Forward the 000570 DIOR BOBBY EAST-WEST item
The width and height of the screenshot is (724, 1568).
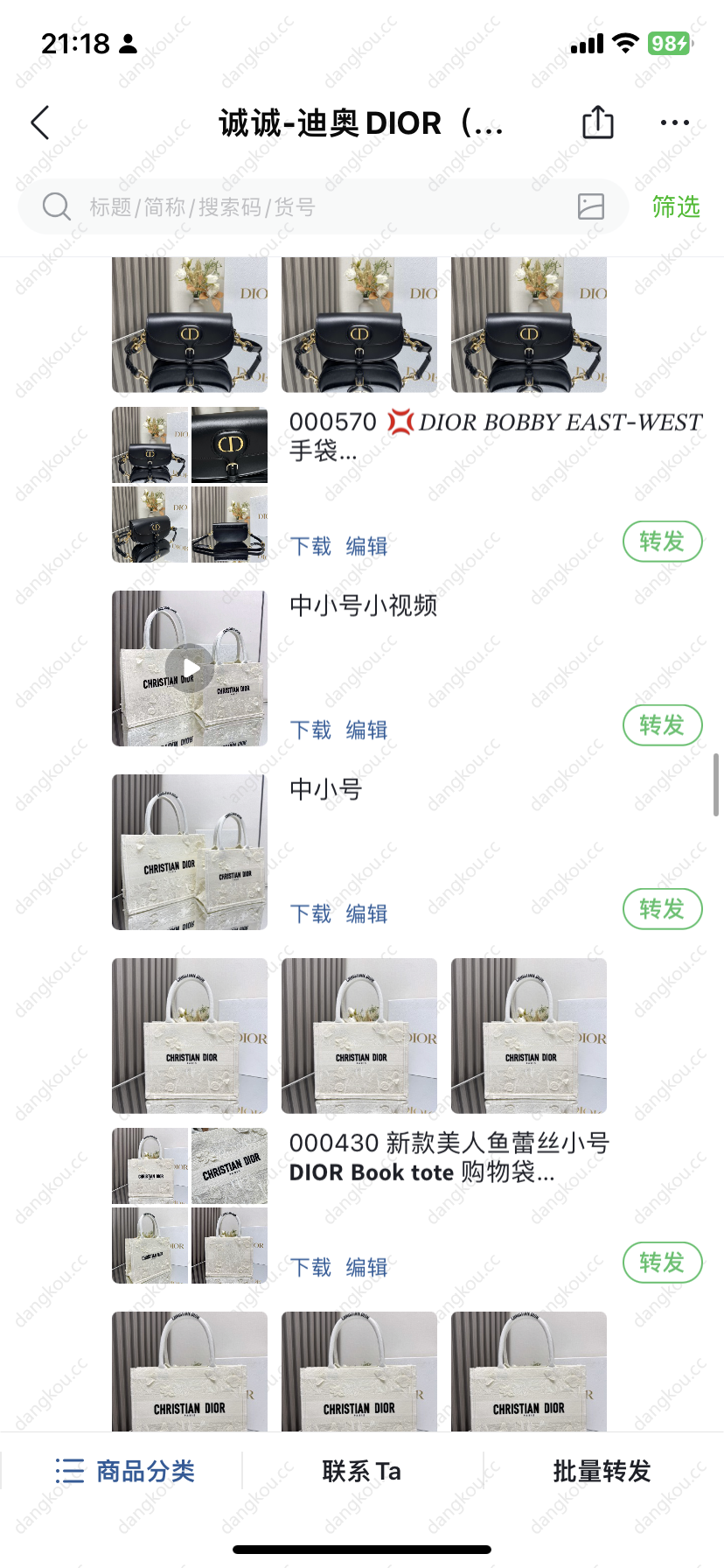coord(662,542)
